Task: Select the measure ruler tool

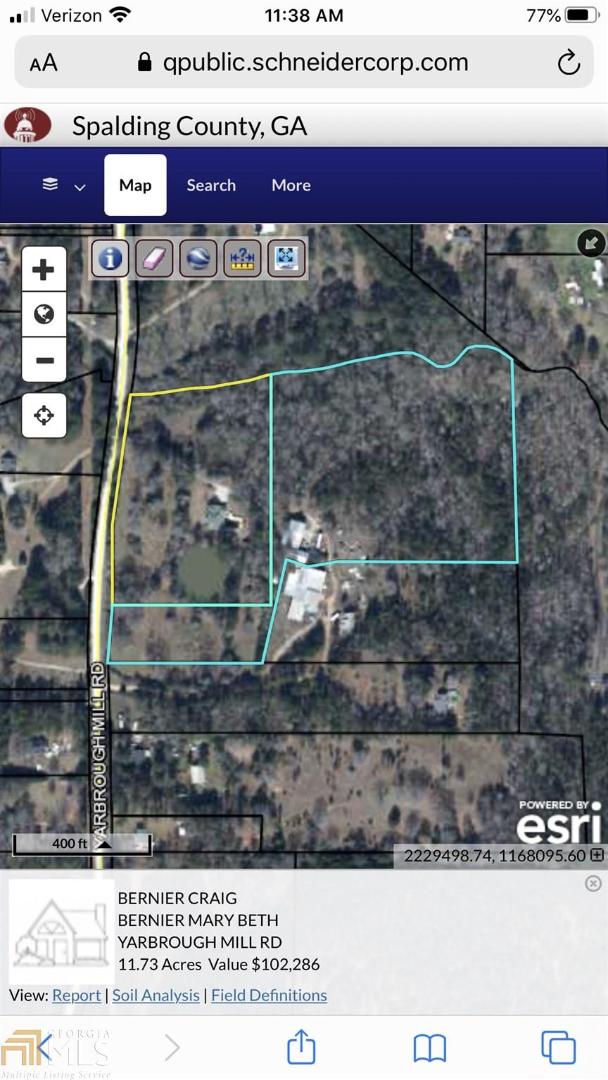Action: (242, 258)
